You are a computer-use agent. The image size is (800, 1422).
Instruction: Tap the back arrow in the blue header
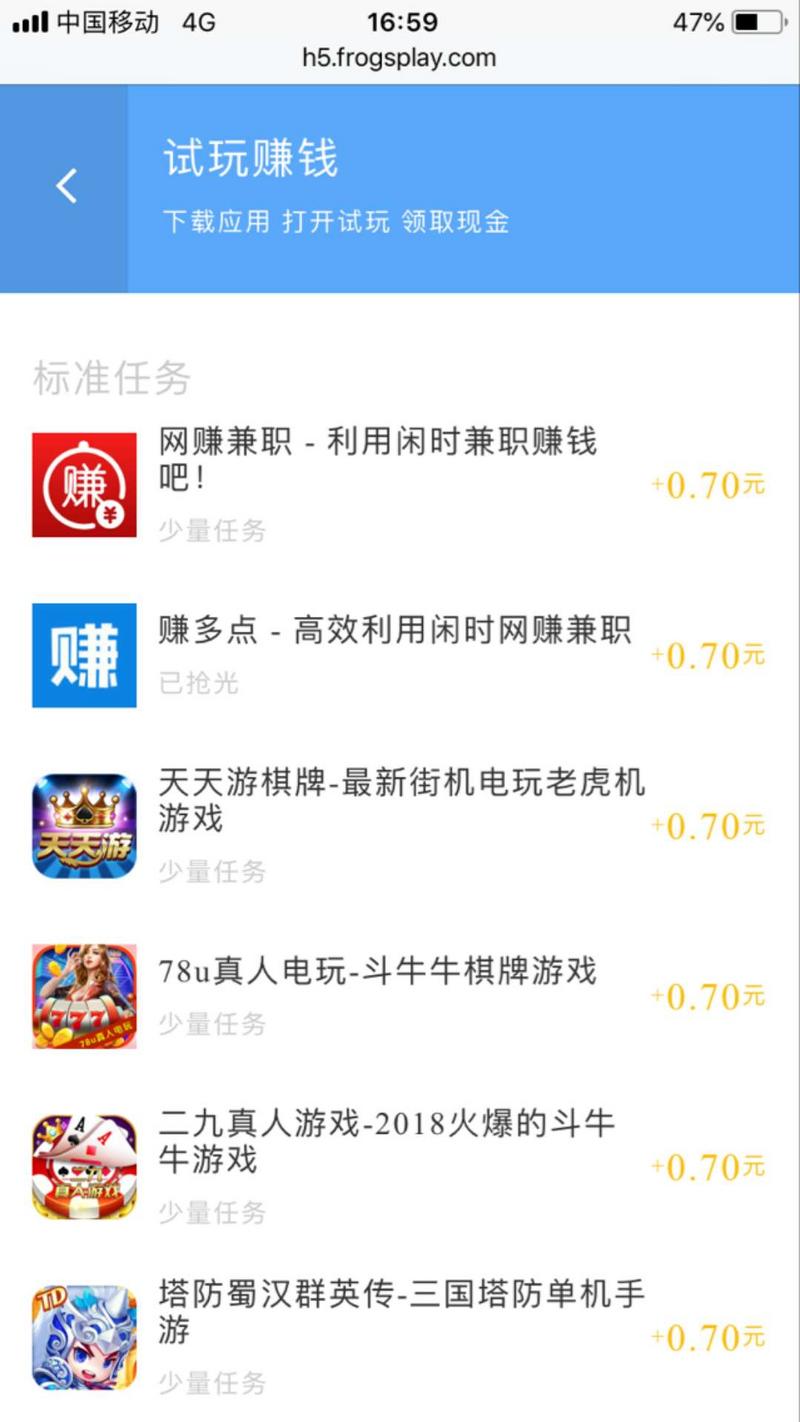point(65,186)
